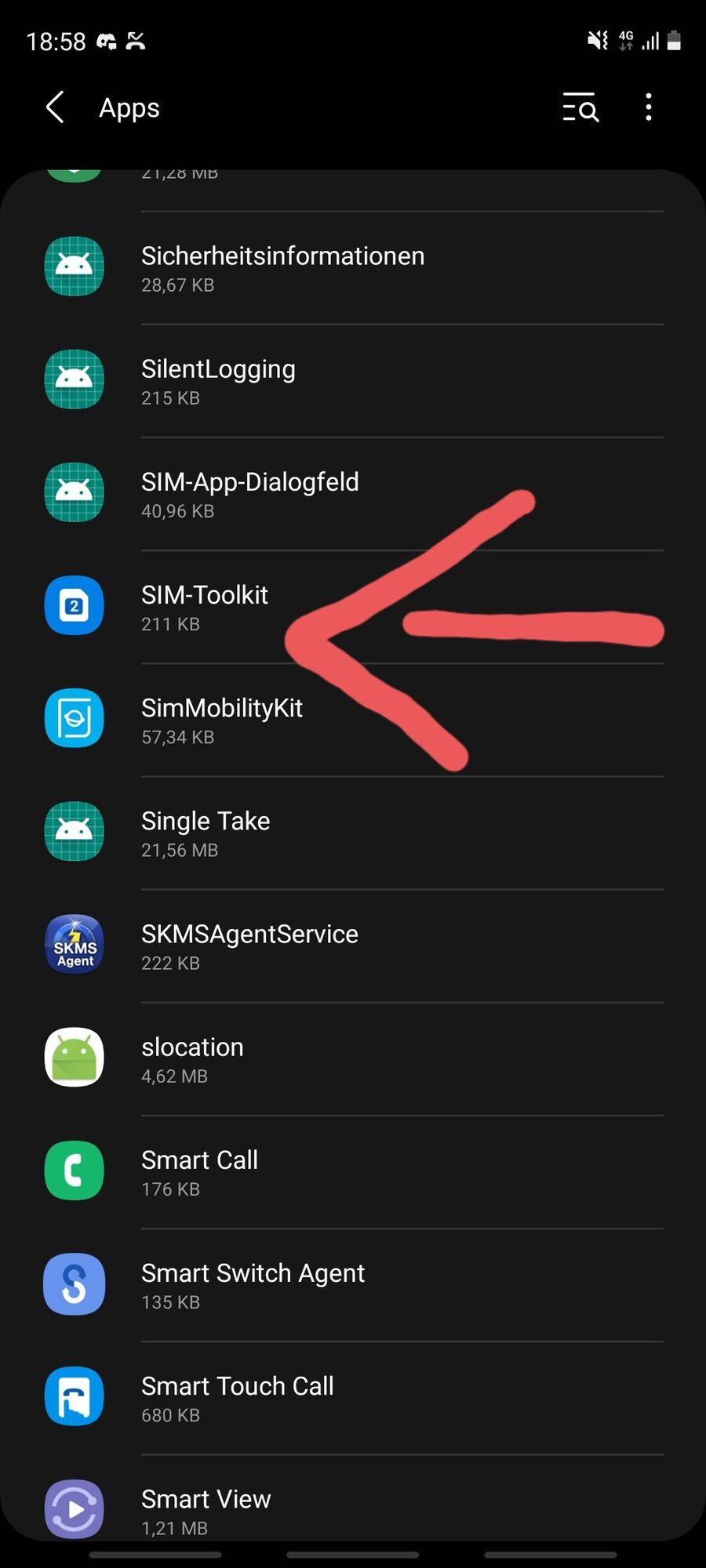Open Smart View app info
706x1568 pixels.
pyautogui.click(x=206, y=1510)
